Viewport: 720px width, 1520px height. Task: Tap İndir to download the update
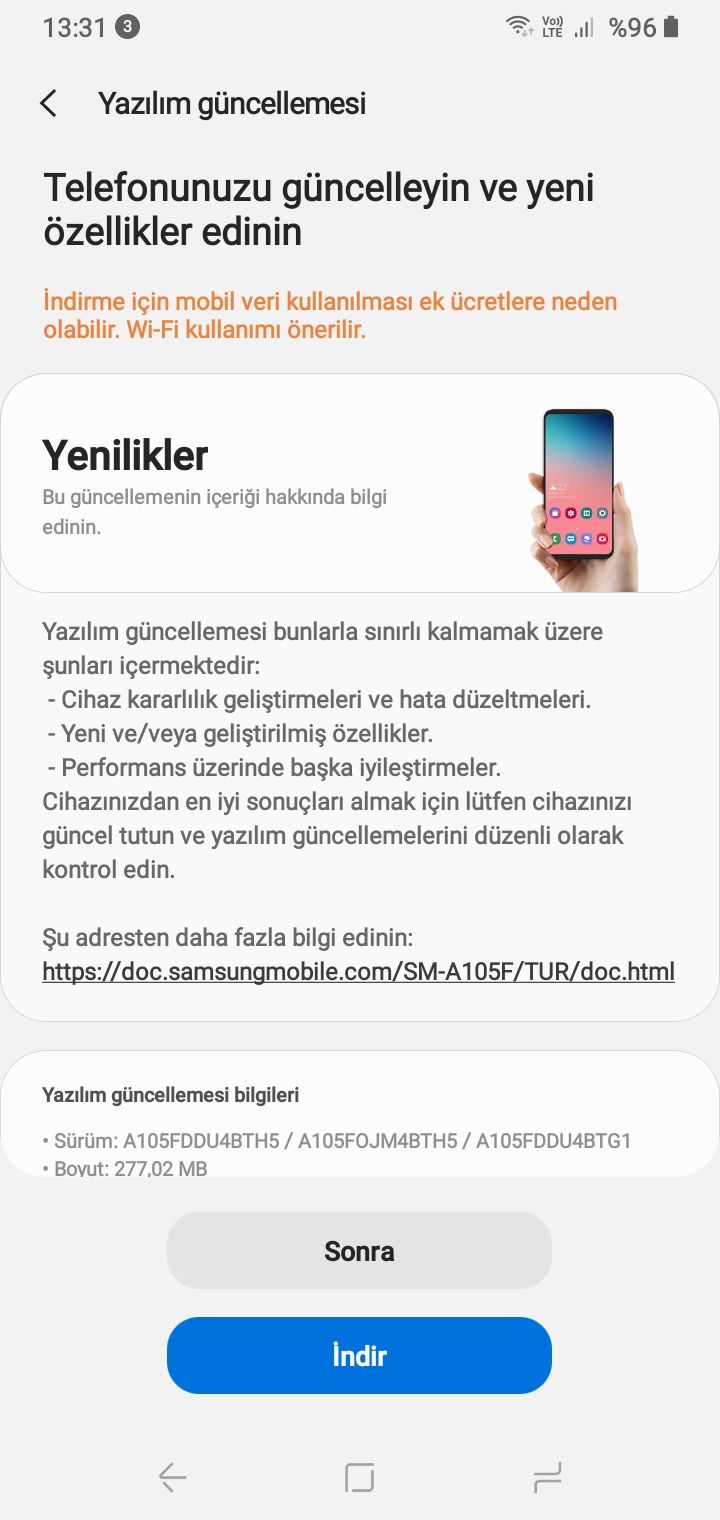click(x=359, y=1355)
